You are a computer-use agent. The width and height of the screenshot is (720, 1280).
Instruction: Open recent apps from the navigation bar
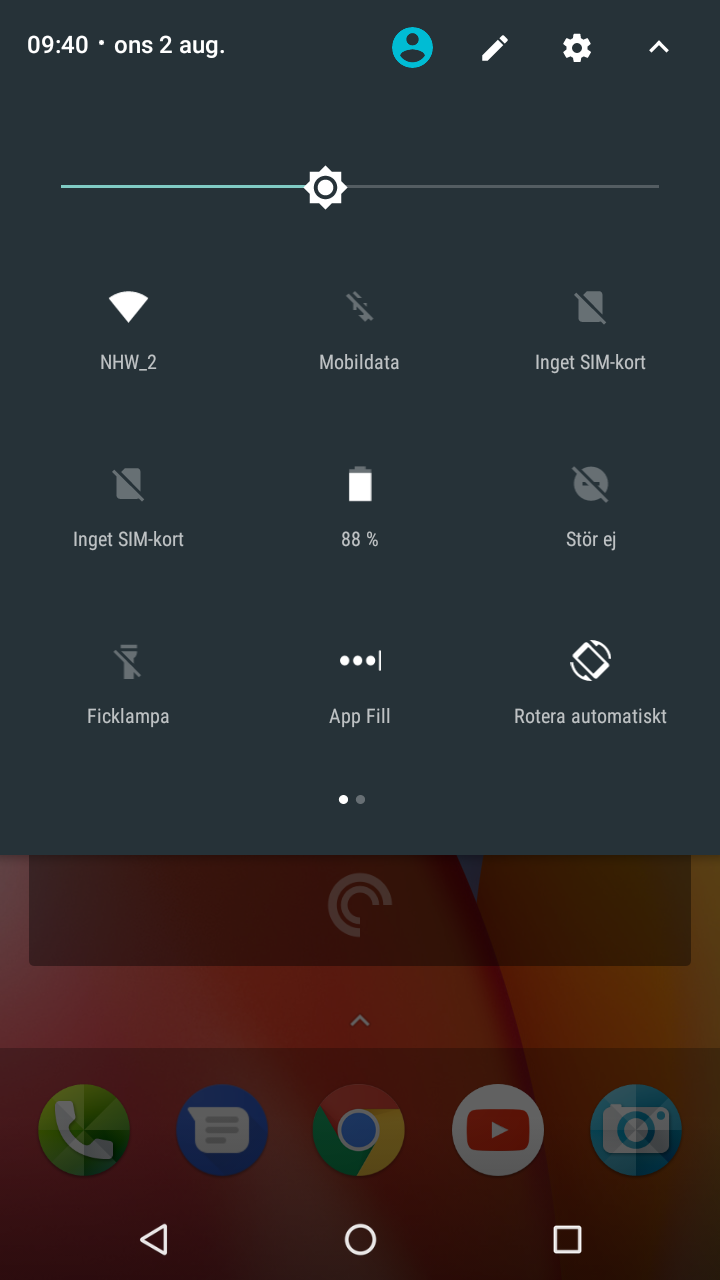click(567, 1240)
